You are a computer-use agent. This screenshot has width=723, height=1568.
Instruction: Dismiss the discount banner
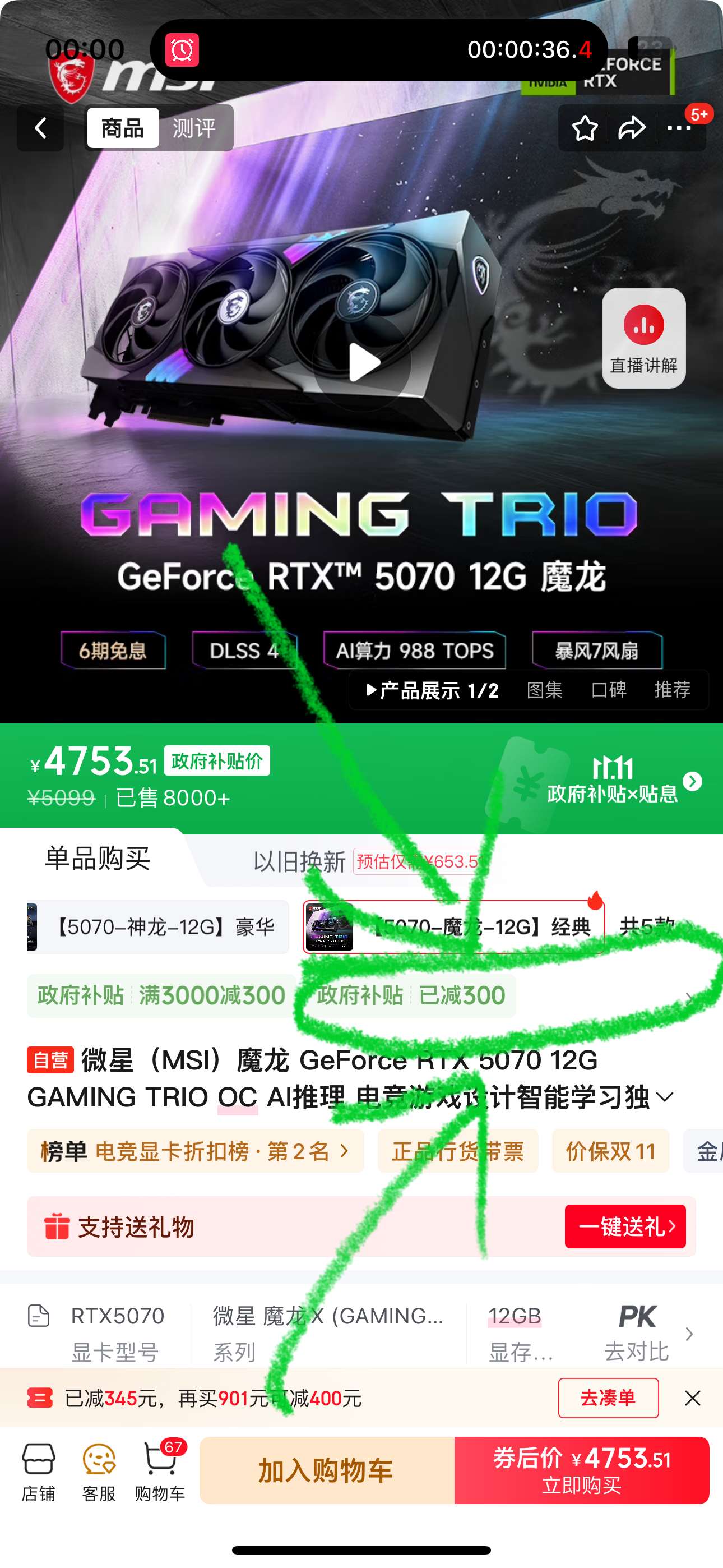(693, 1398)
